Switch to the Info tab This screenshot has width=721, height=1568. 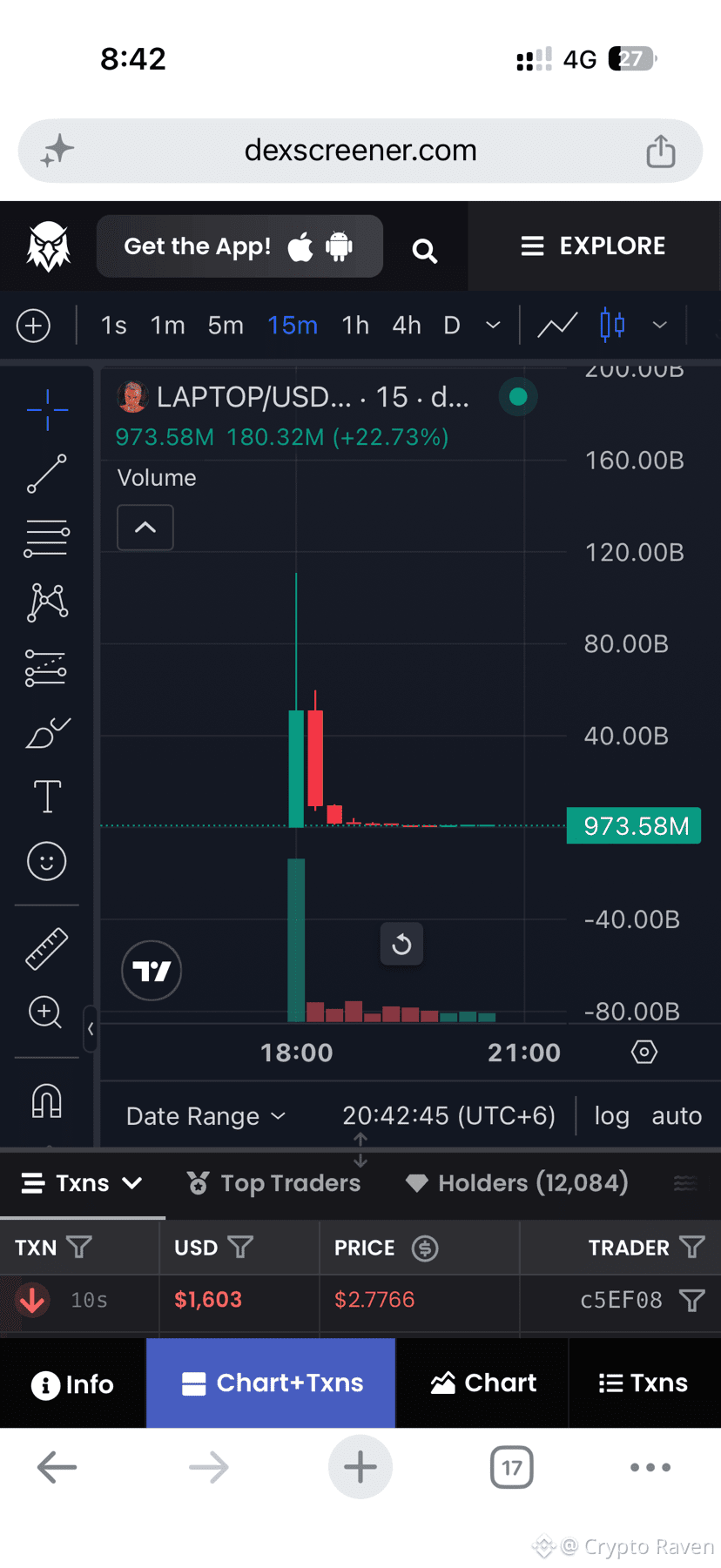tap(73, 1383)
